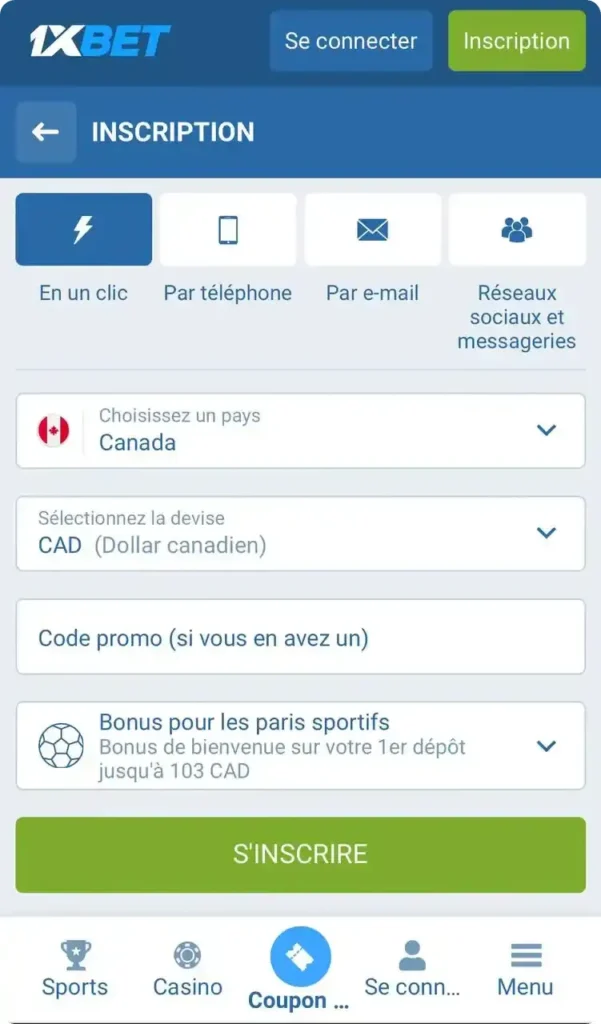Expand the Choisissez un pays dropdown
The width and height of the screenshot is (601, 1024).
300,430
